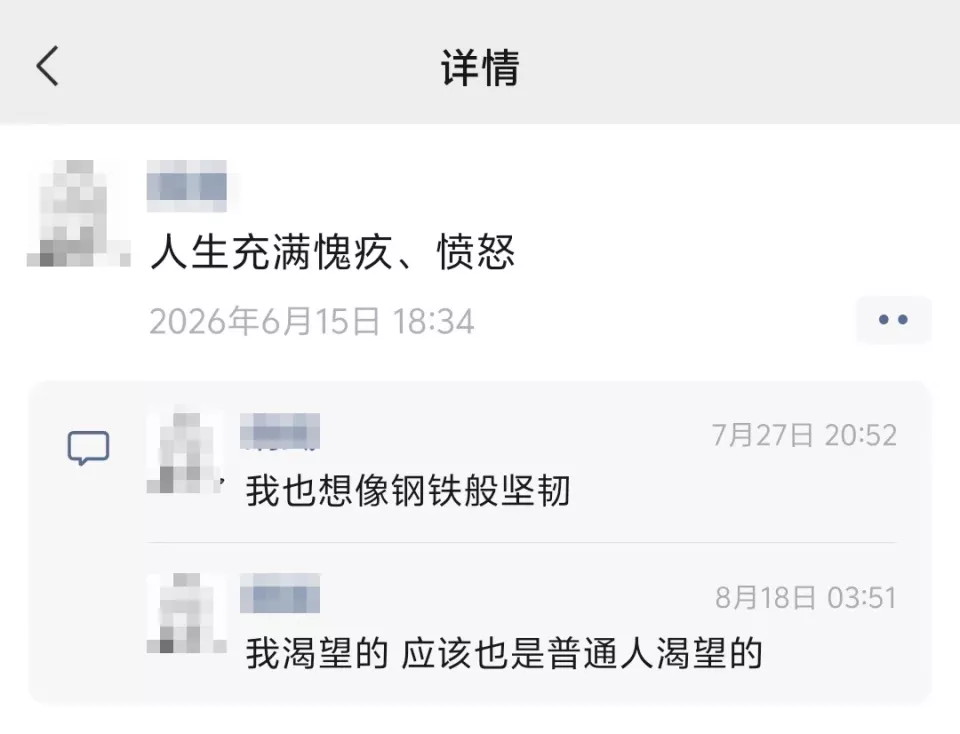Reply to the comment 我渴望的 应该也是普通人渴望的
960x734 pixels.
(504, 653)
